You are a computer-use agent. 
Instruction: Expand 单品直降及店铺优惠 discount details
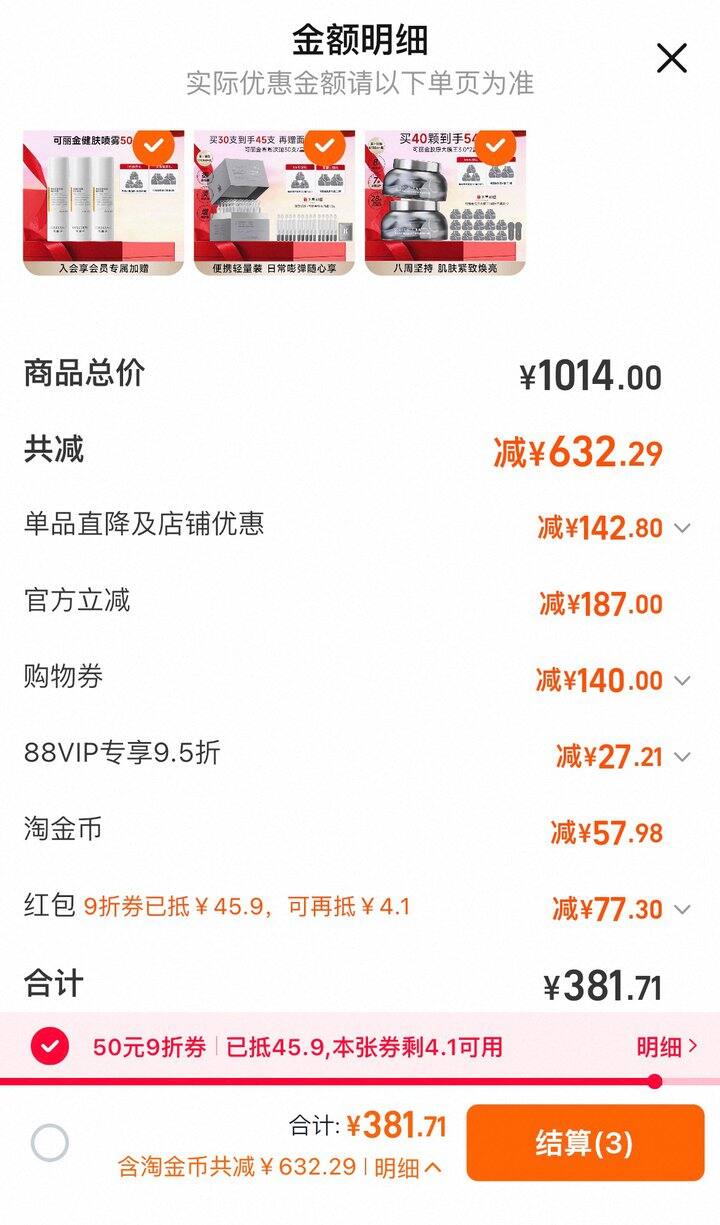[x=682, y=528]
